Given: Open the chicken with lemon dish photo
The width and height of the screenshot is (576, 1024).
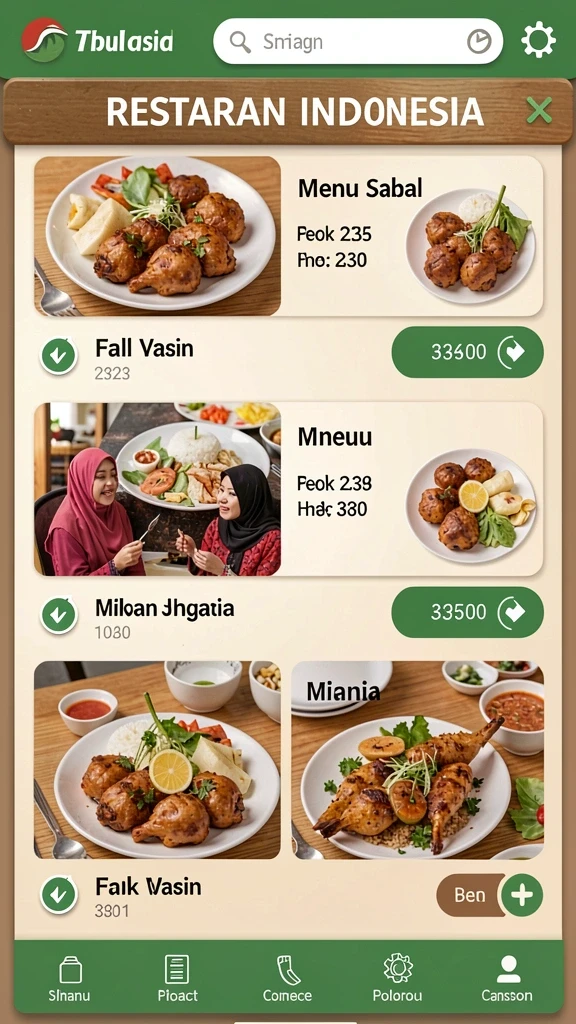Looking at the screenshot, I should coord(157,760).
